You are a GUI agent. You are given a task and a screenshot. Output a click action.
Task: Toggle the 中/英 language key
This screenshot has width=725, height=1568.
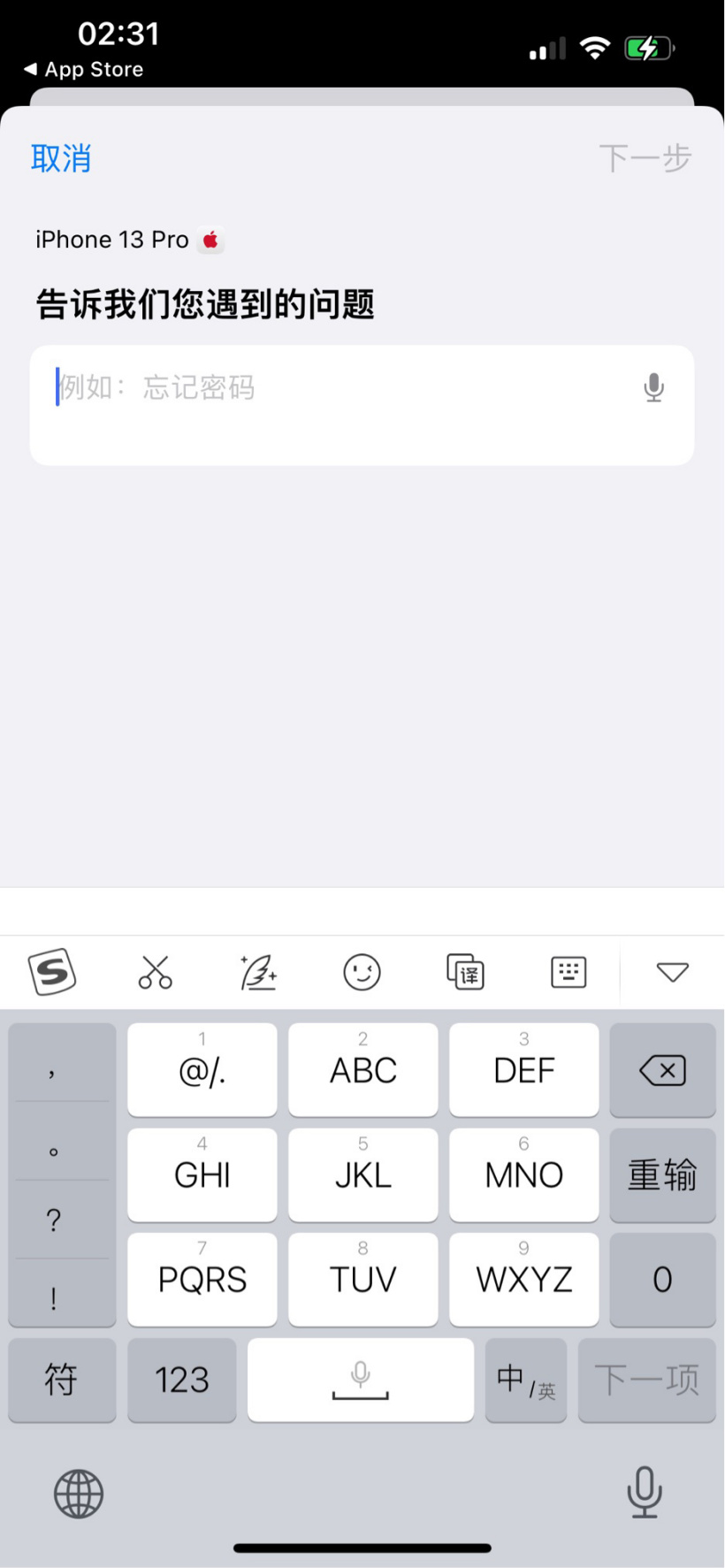click(x=526, y=1380)
